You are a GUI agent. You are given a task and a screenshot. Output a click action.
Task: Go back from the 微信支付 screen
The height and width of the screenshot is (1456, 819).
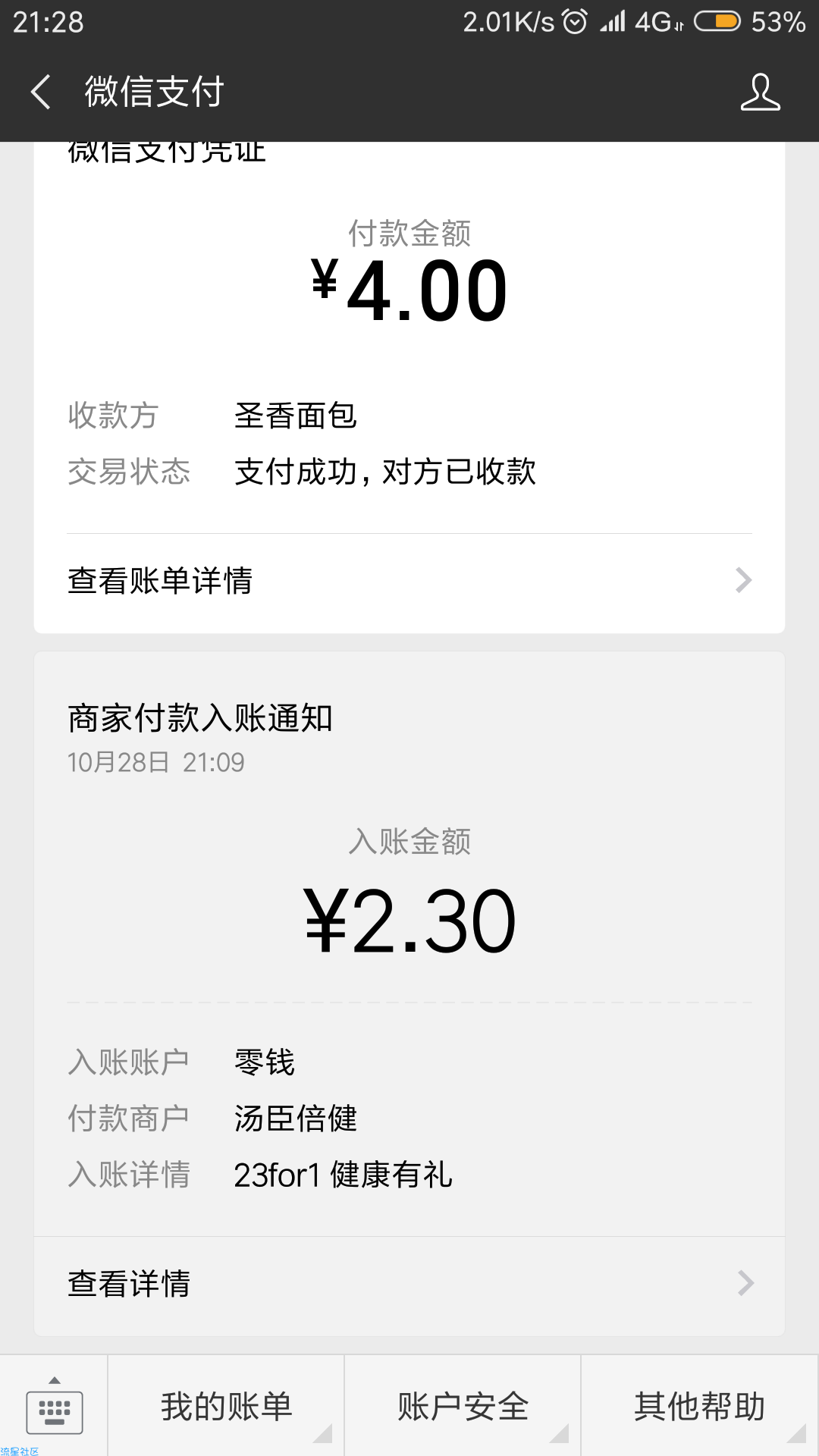[41, 92]
